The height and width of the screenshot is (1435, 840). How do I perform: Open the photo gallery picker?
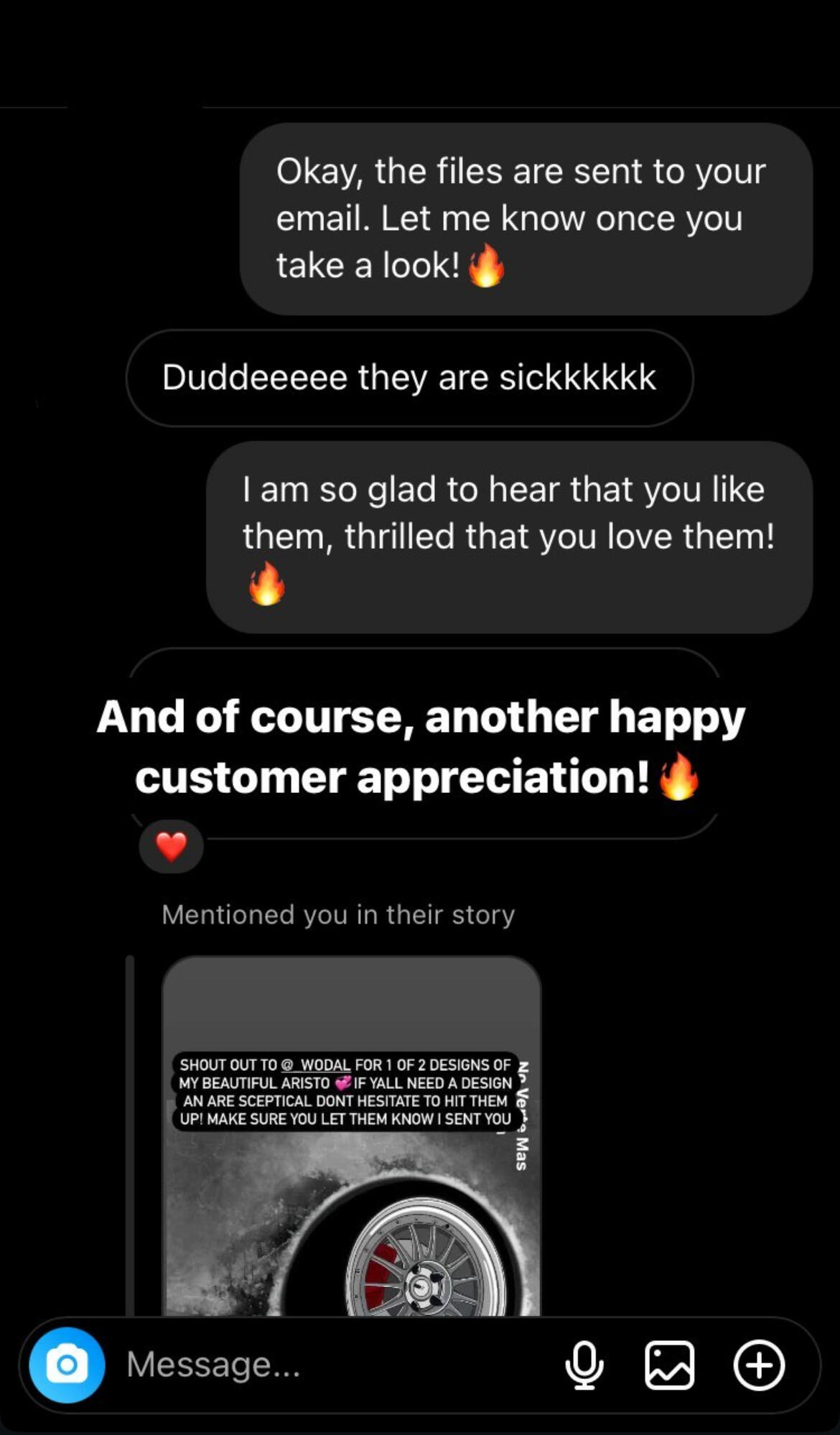tap(669, 1365)
